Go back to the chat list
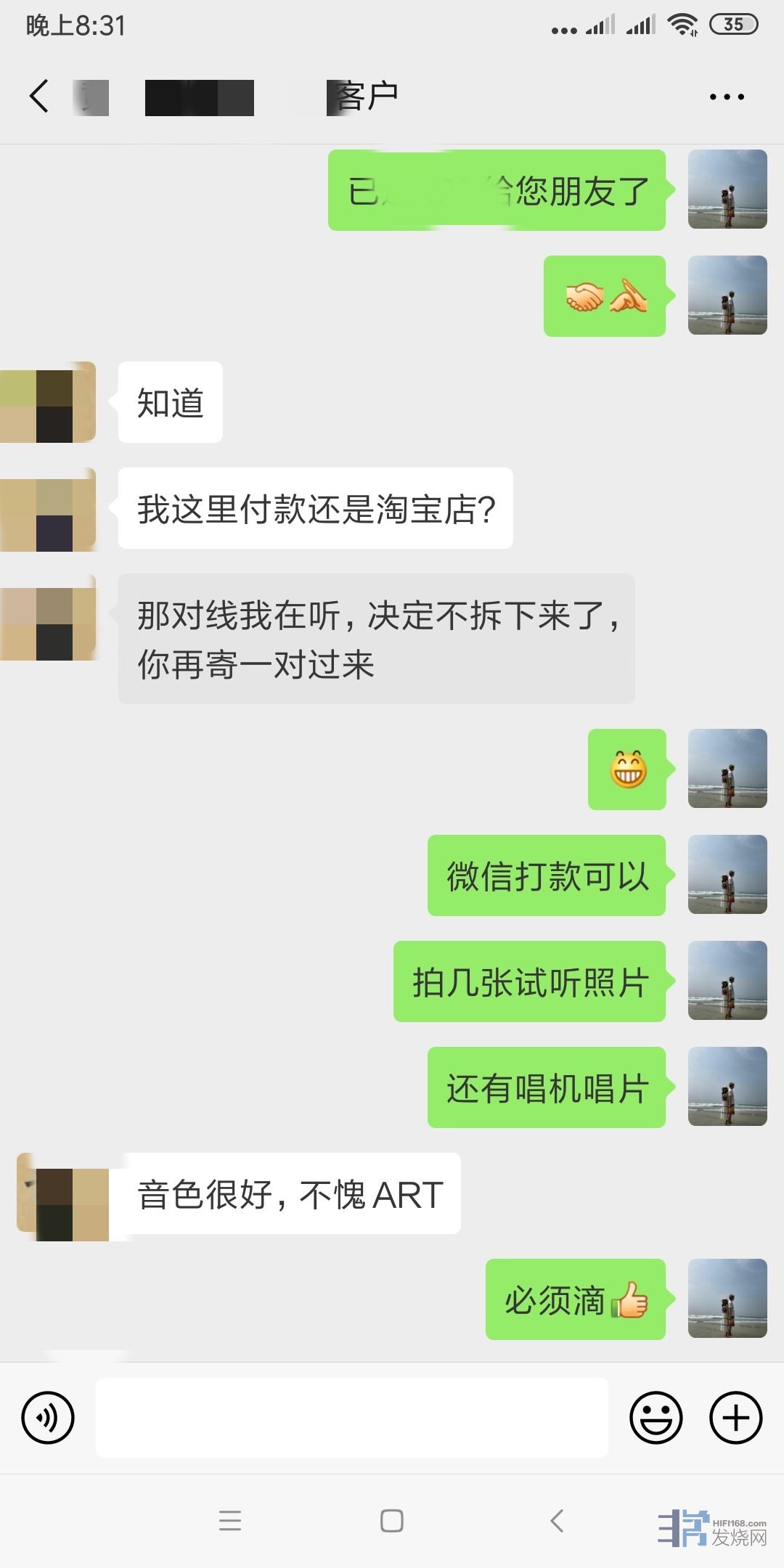Image resolution: width=784 pixels, height=1568 pixels. (x=39, y=96)
